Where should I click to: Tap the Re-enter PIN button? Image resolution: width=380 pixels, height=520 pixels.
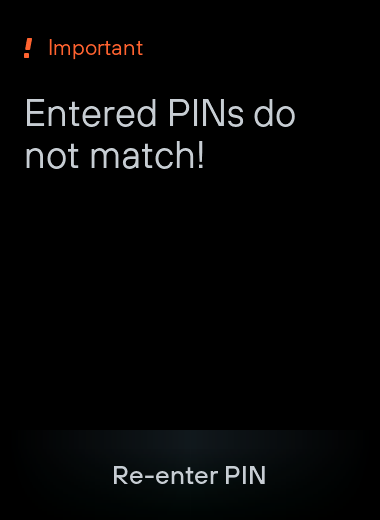pyautogui.click(x=190, y=475)
